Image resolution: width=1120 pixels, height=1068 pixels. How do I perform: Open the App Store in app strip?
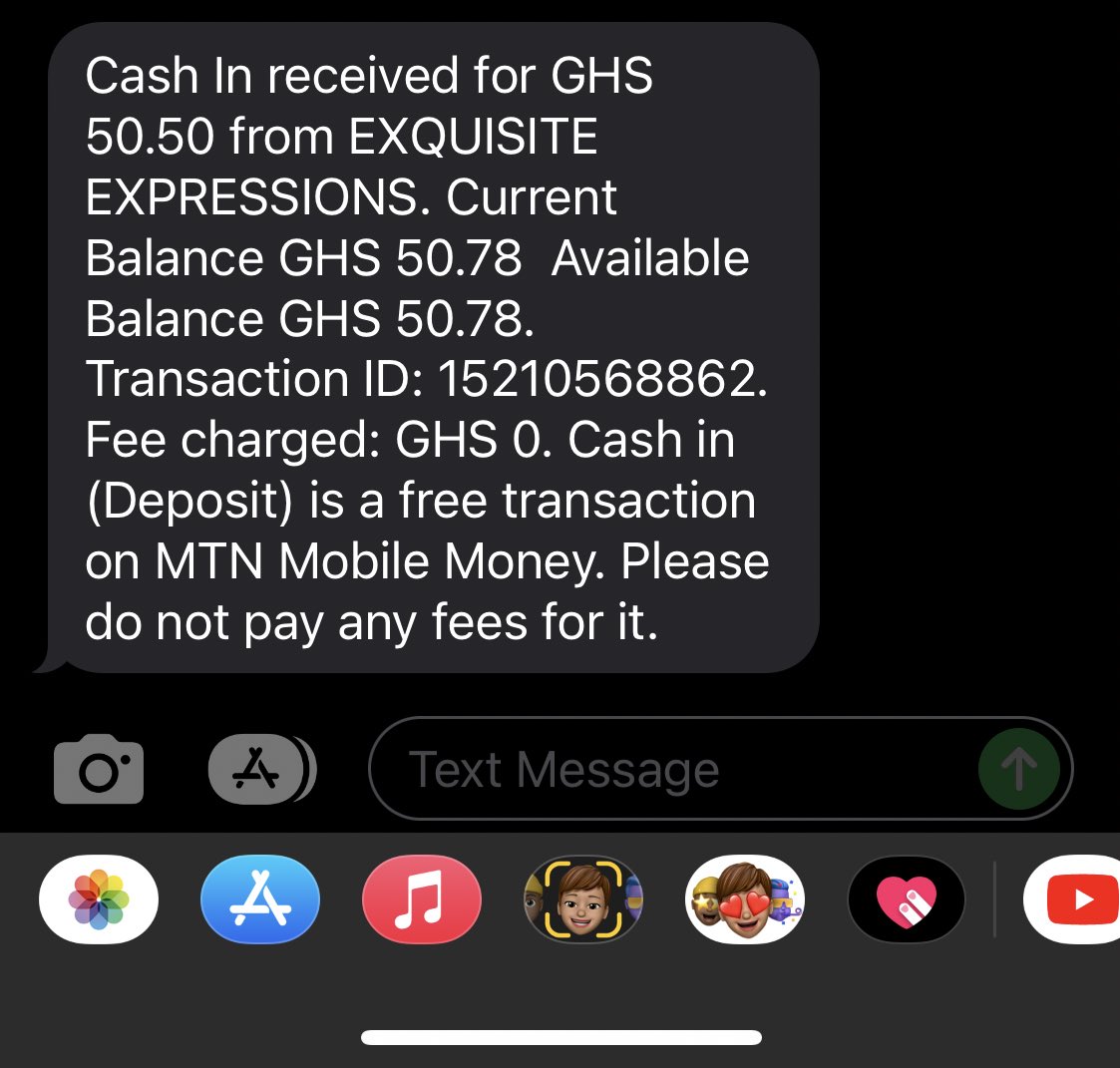[259, 899]
